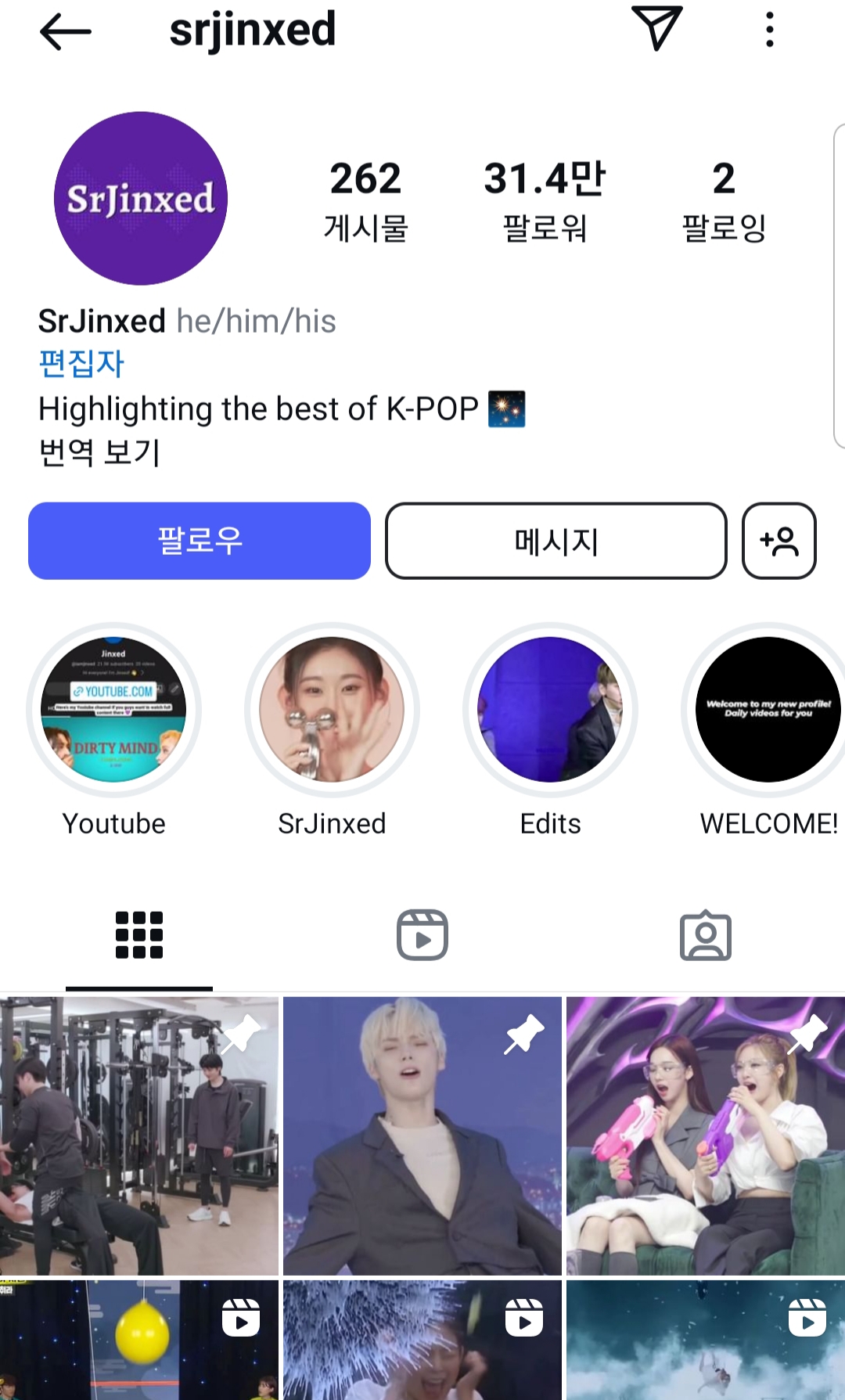Open the yellow balloon reel

tap(139, 1340)
